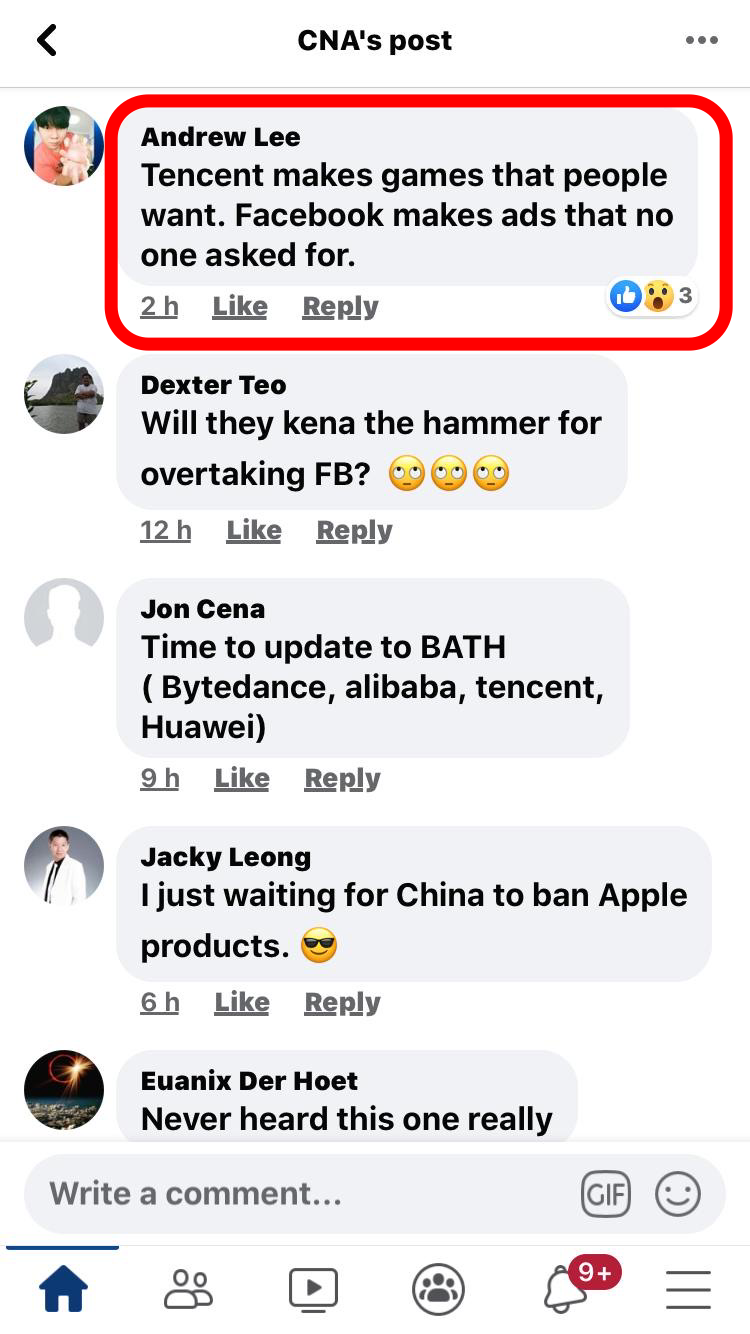The image size is (750, 1334).
Task: Like Jacky Leong's comment
Action: pos(241,1002)
